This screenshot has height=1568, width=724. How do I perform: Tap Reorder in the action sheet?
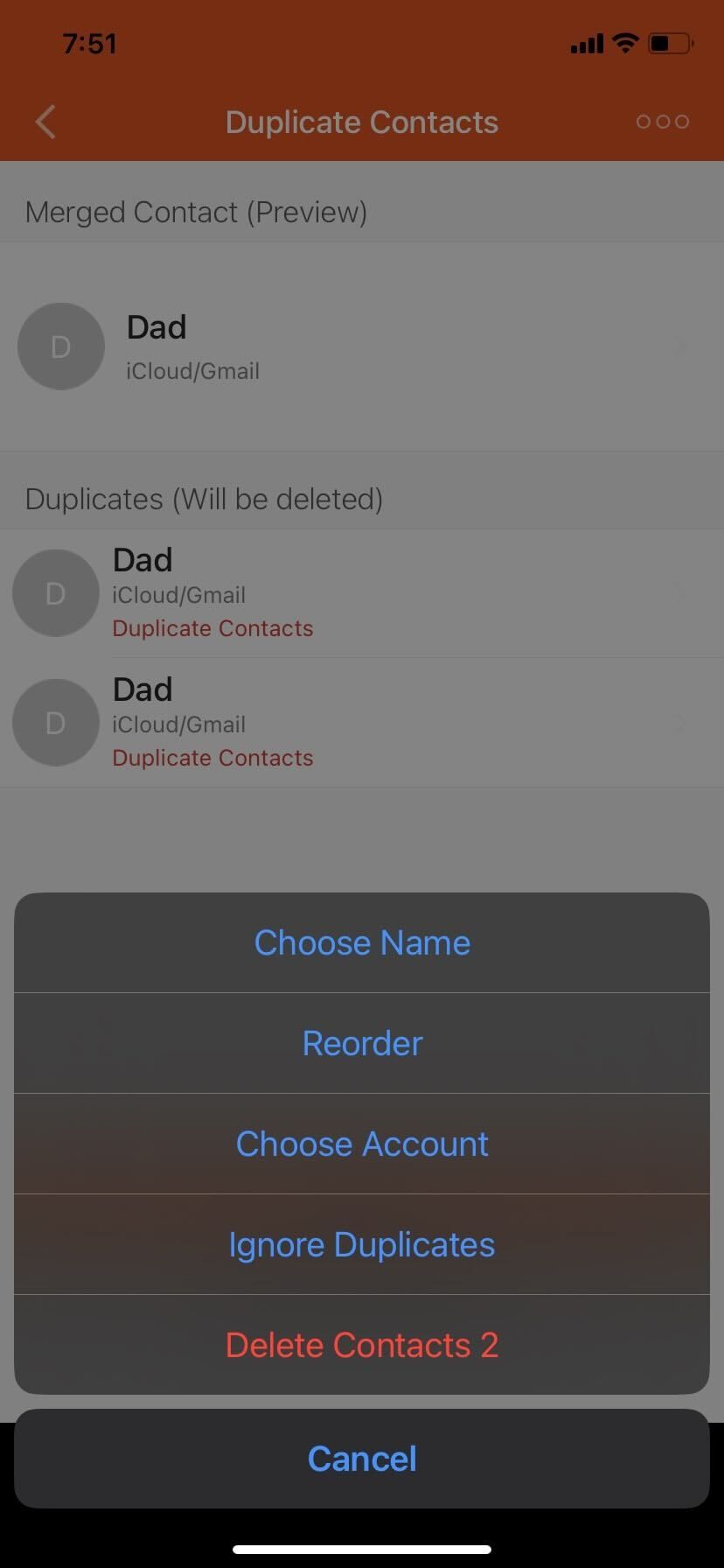(362, 1043)
